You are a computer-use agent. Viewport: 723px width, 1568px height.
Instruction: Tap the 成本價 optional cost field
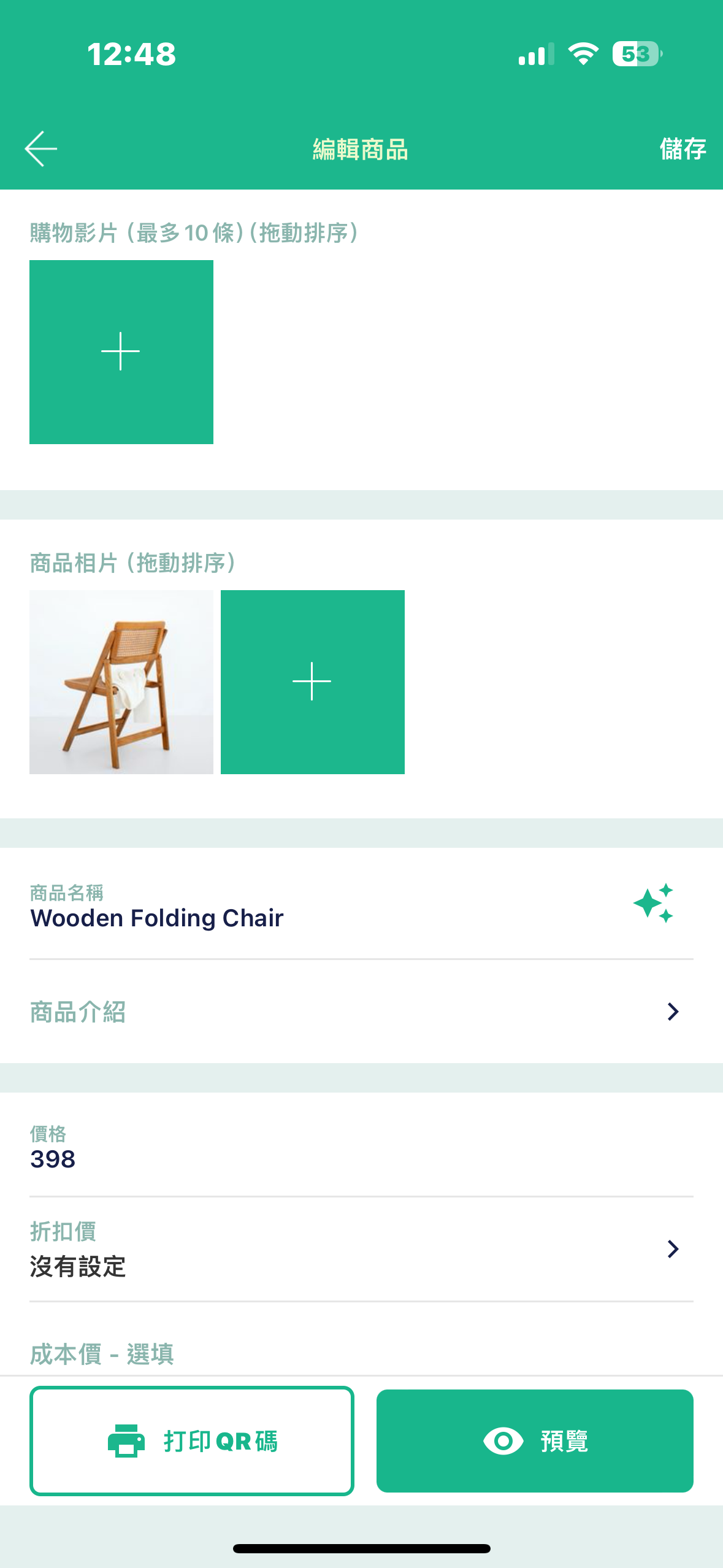(361, 1354)
